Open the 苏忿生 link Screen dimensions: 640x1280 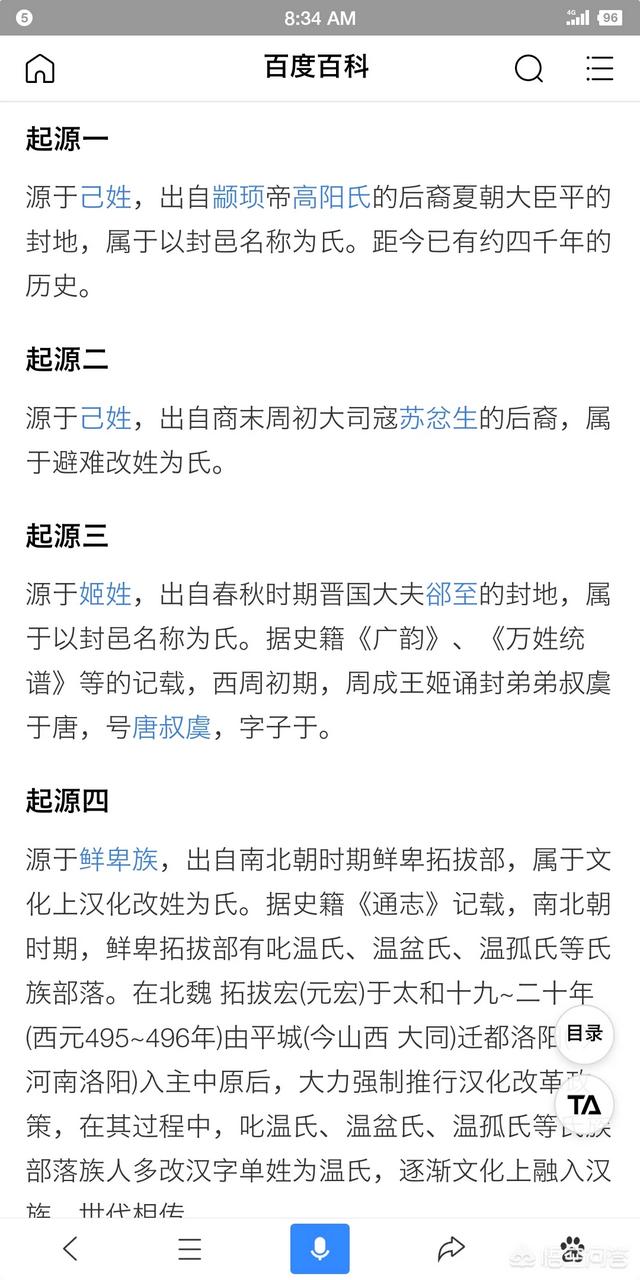click(x=438, y=418)
